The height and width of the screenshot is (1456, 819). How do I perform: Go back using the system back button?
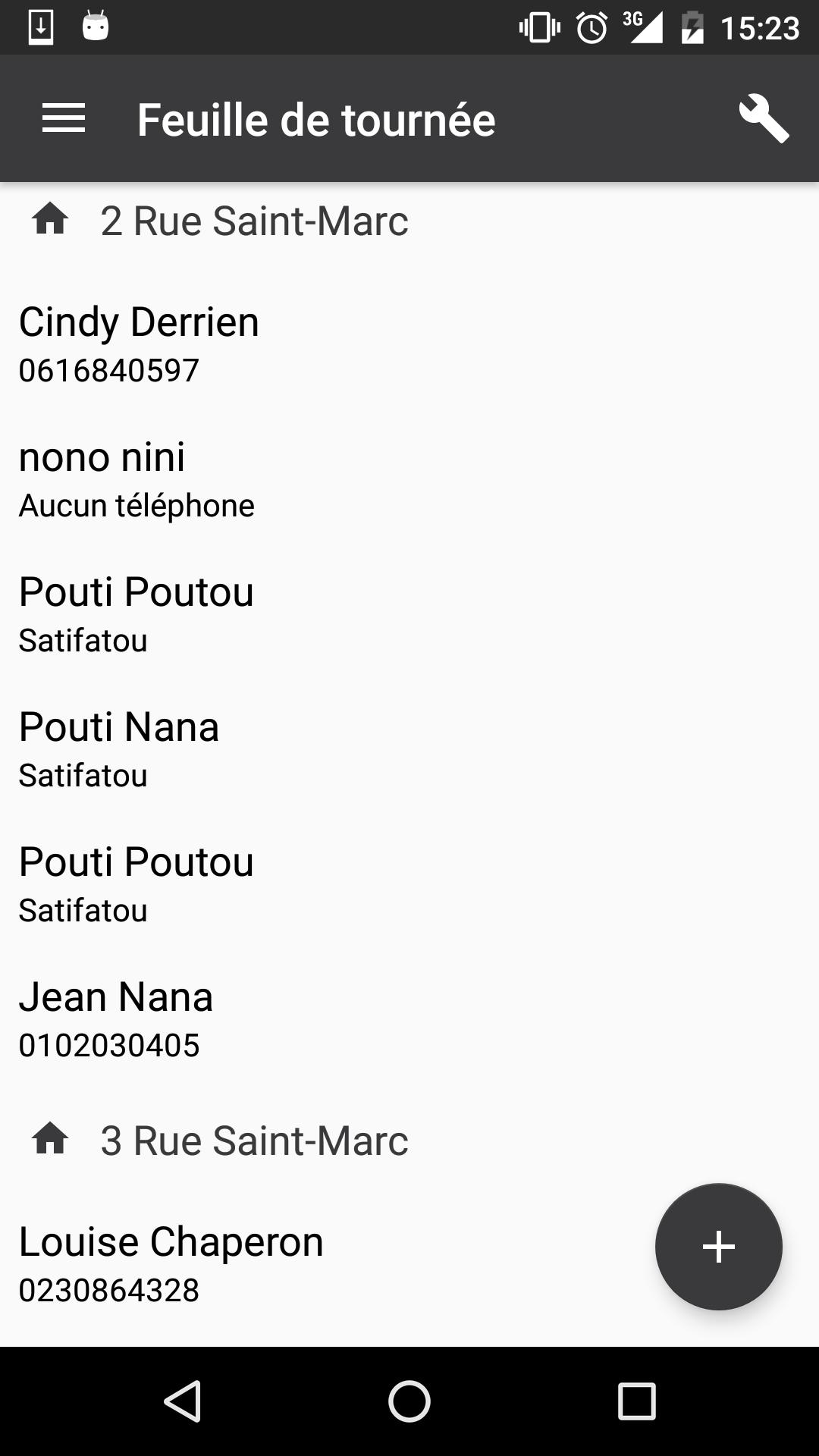[182, 1401]
